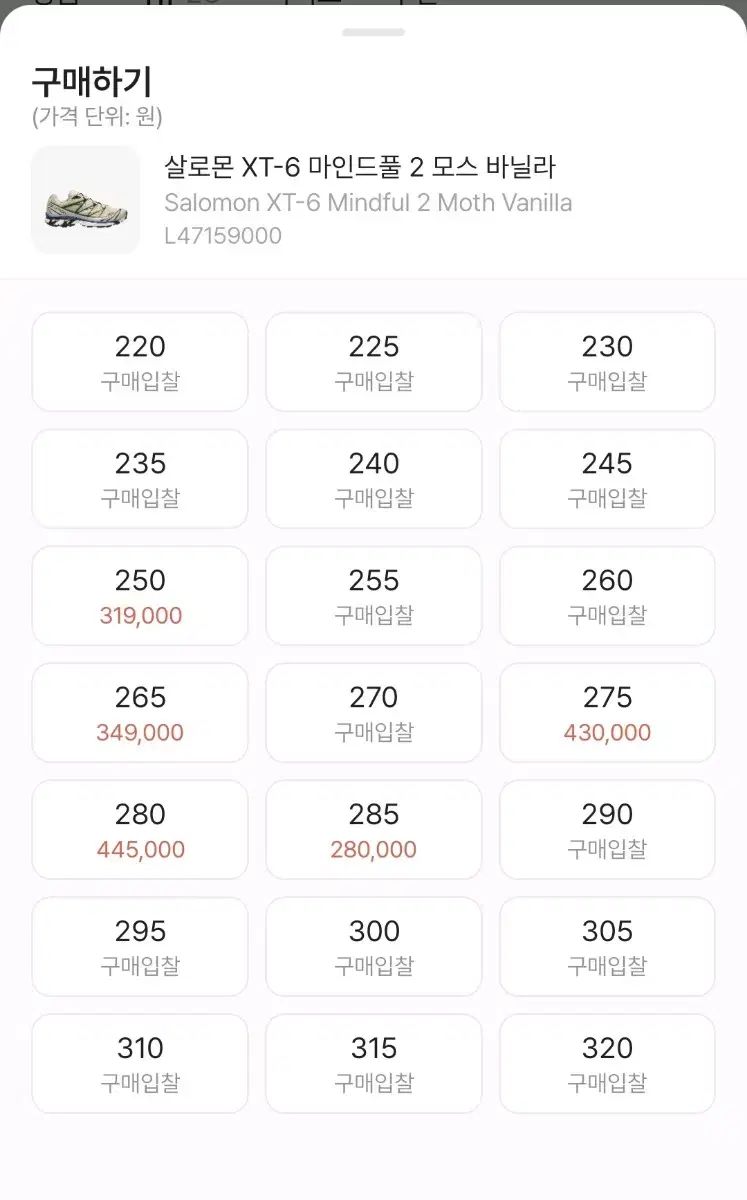Choose size 310 option
Screen dimensions: 747x1200
pyautogui.click(x=140, y=1064)
